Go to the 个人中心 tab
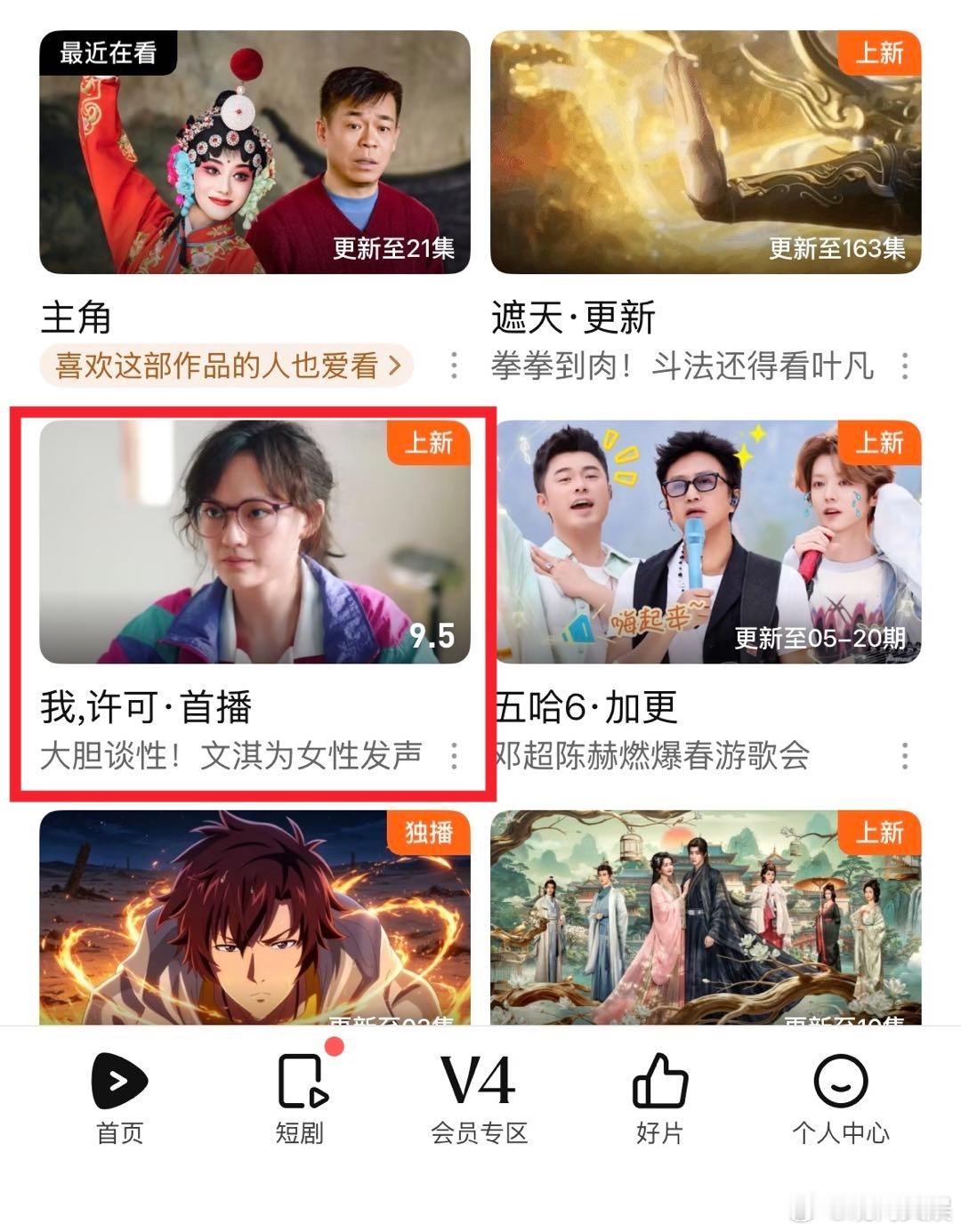This screenshot has height=1232, width=961. 841,1099
